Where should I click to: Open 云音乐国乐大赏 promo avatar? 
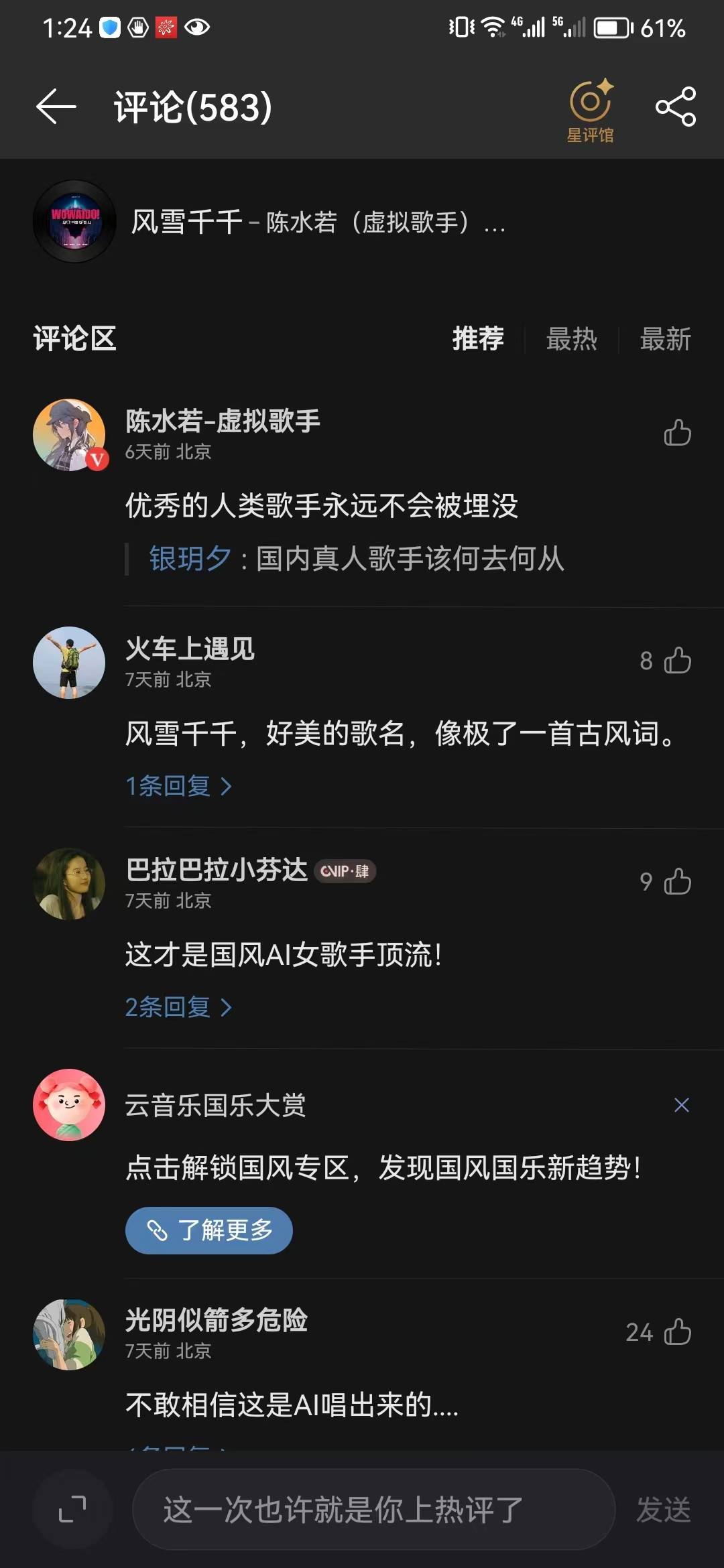pos(69,1106)
